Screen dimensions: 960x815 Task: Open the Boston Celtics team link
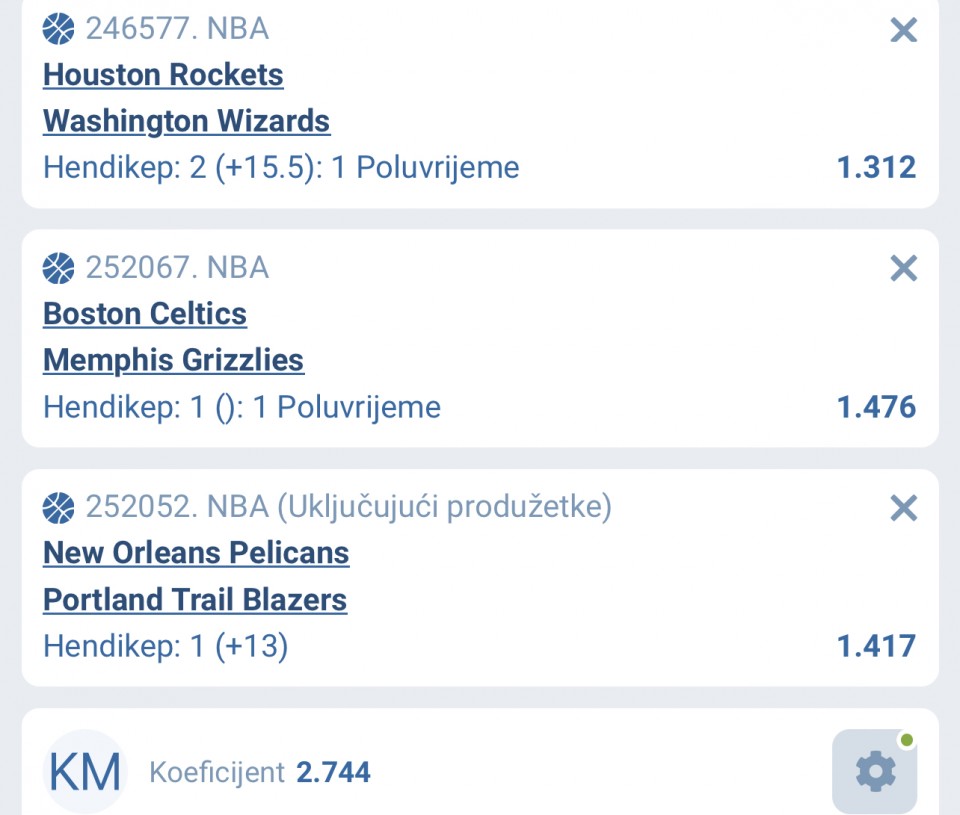[x=145, y=314]
